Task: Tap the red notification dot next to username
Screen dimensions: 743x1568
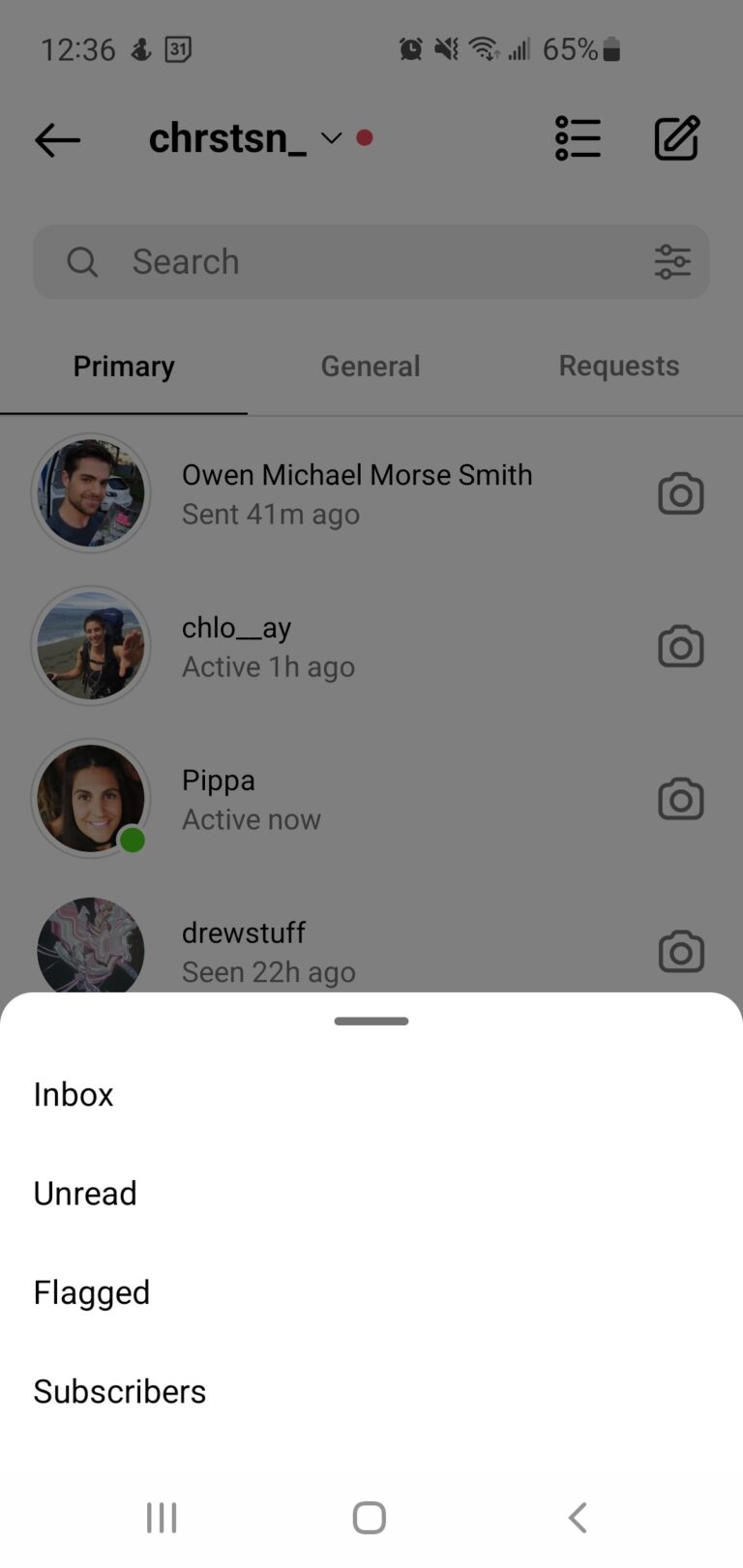Action: click(365, 137)
